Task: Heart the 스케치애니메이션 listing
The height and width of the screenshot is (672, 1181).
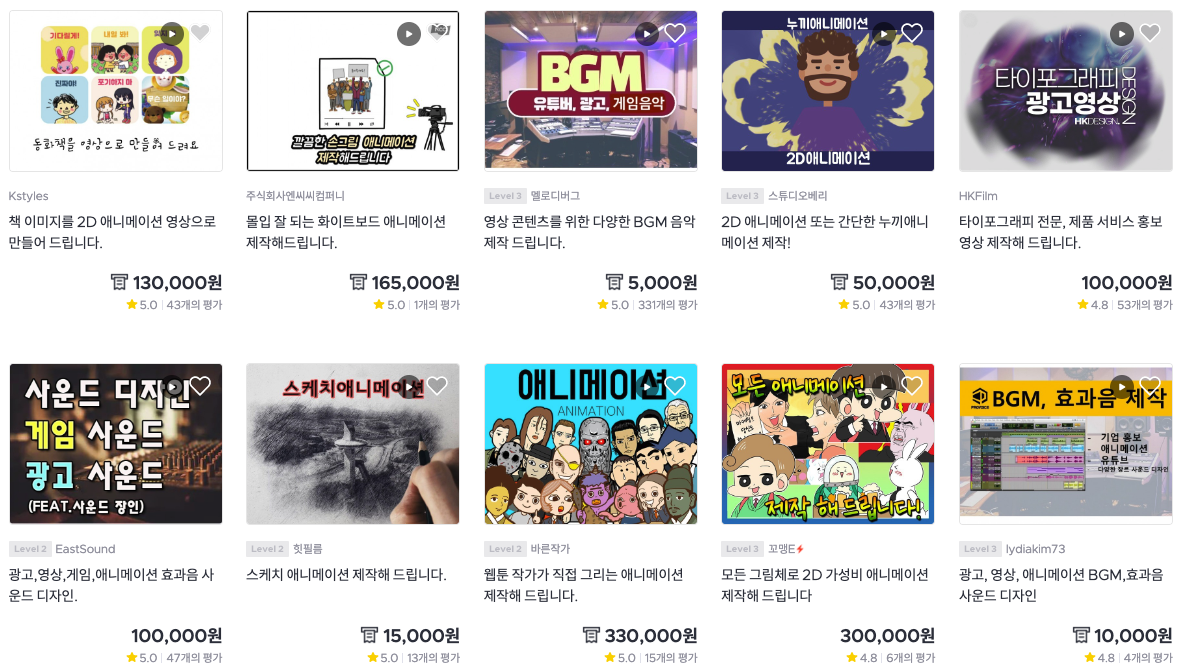Action: click(x=437, y=386)
